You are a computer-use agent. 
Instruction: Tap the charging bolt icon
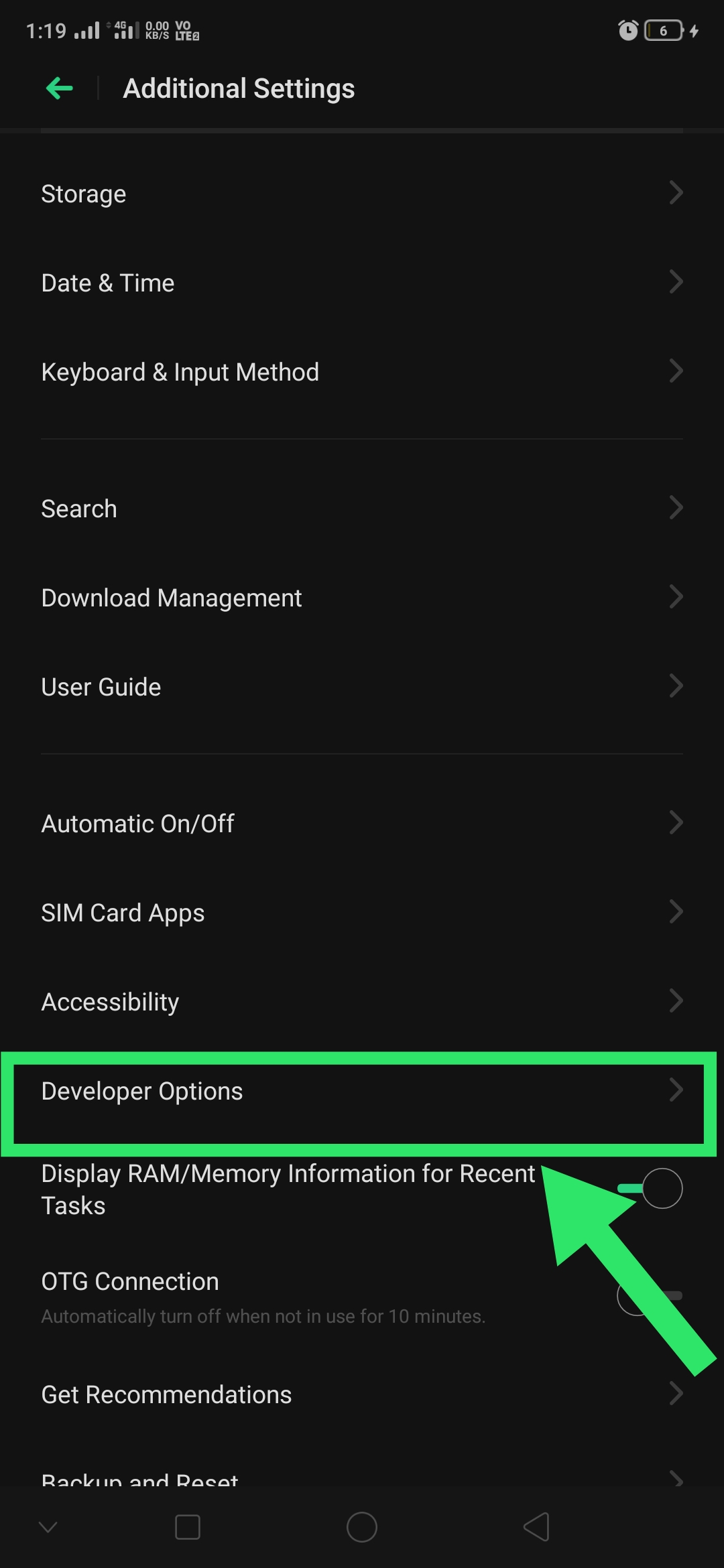click(692, 30)
